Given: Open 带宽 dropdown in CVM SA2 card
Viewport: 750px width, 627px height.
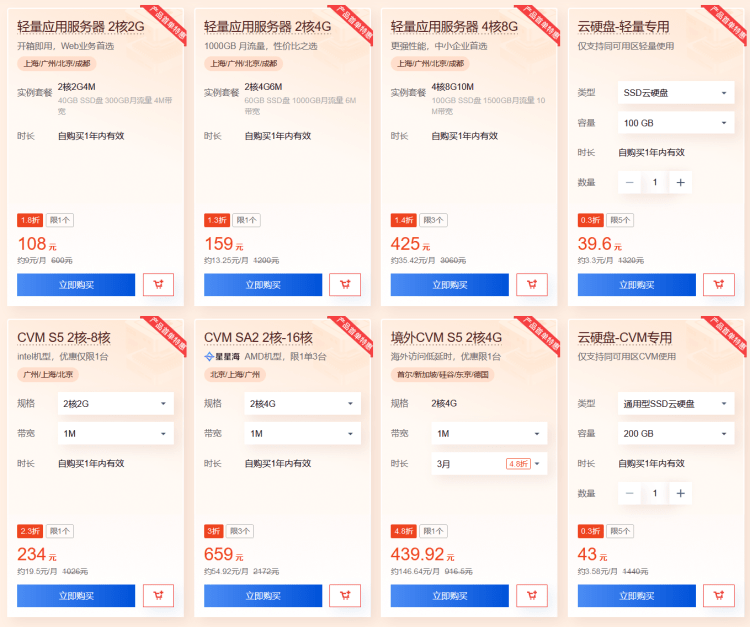Looking at the screenshot, I should coord(302,434).
